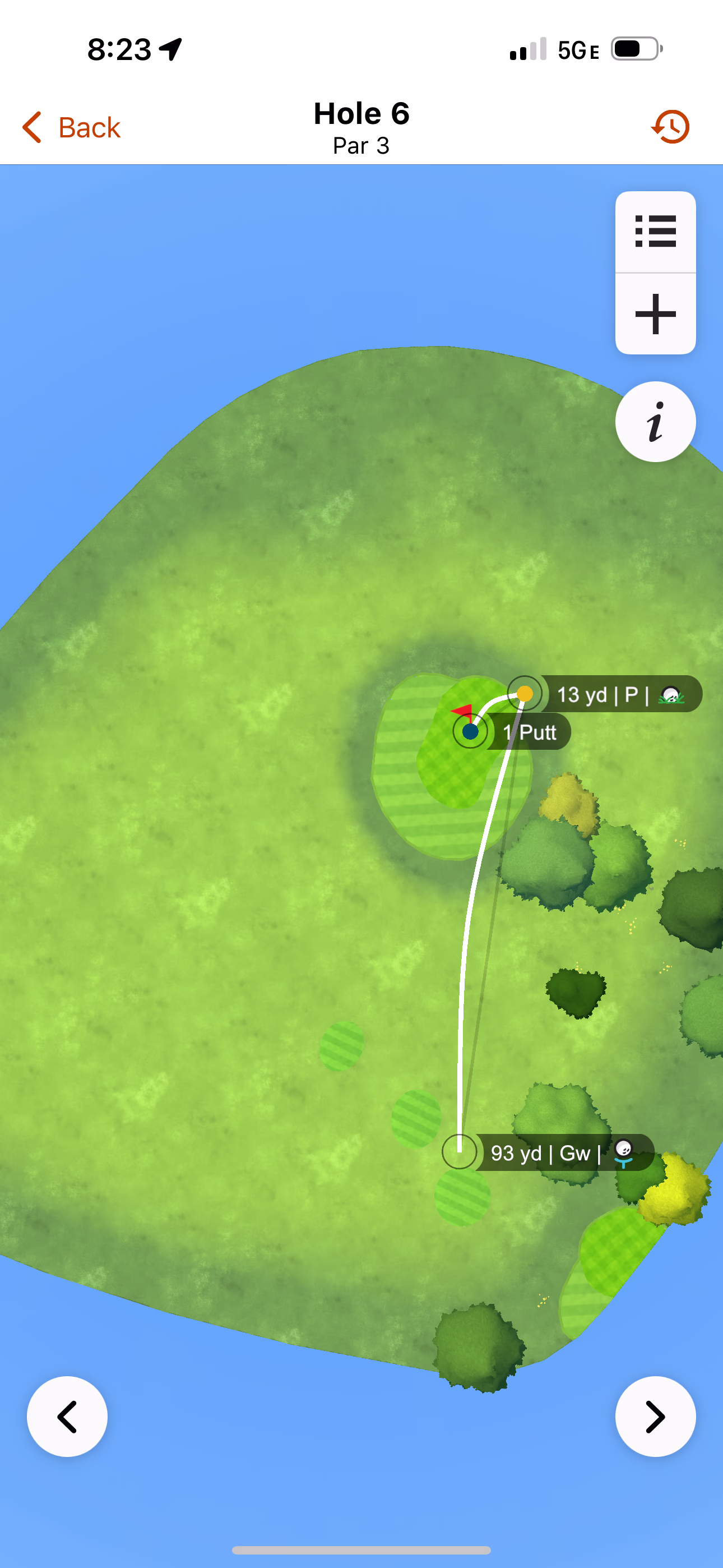Go back using the Back button

click(x=72, y=127)
